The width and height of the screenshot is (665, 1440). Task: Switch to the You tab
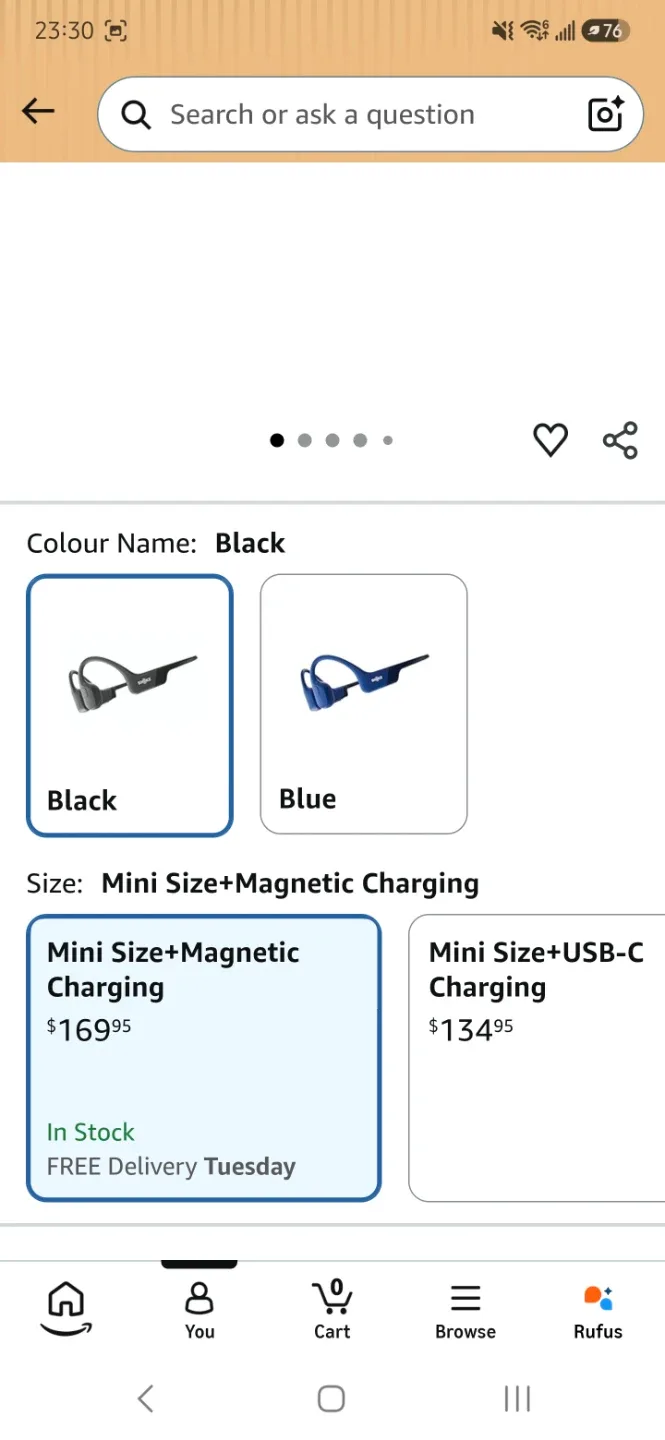[200, 1311]
